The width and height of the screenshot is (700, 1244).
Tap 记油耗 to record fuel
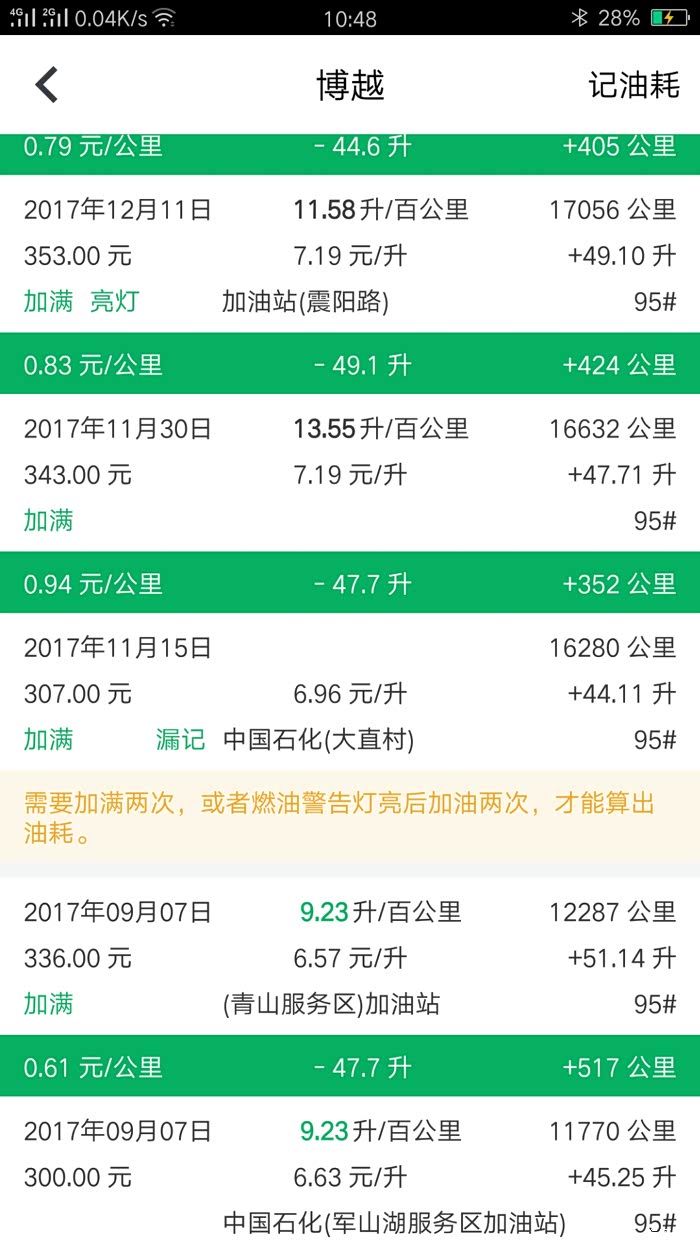(634, 85)
